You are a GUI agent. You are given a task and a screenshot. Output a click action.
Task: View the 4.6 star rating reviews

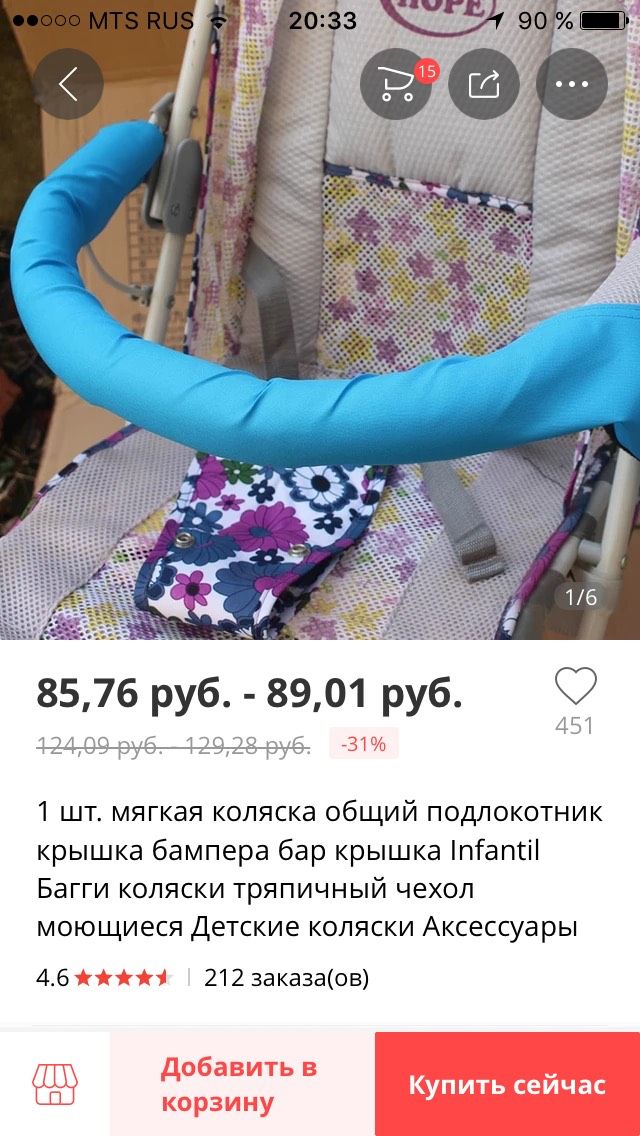[105, 978]
